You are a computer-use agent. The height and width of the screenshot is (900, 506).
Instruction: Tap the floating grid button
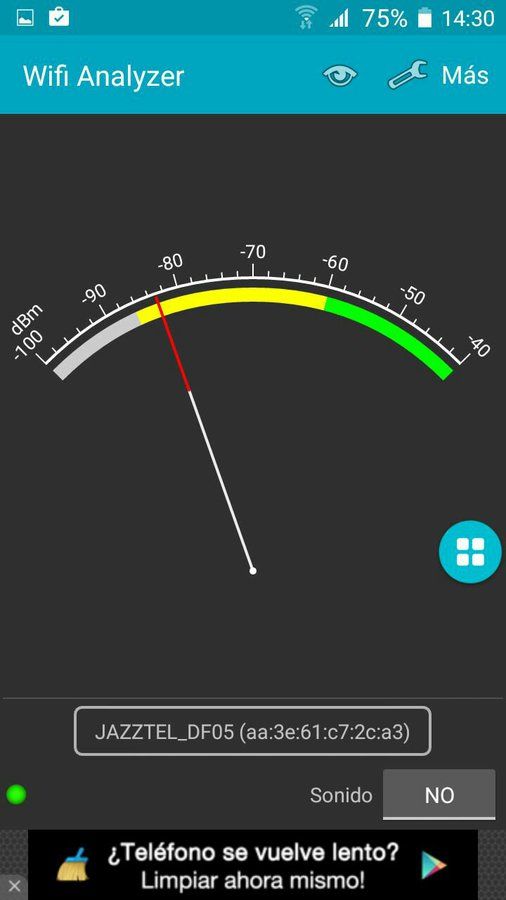[470, 552]
